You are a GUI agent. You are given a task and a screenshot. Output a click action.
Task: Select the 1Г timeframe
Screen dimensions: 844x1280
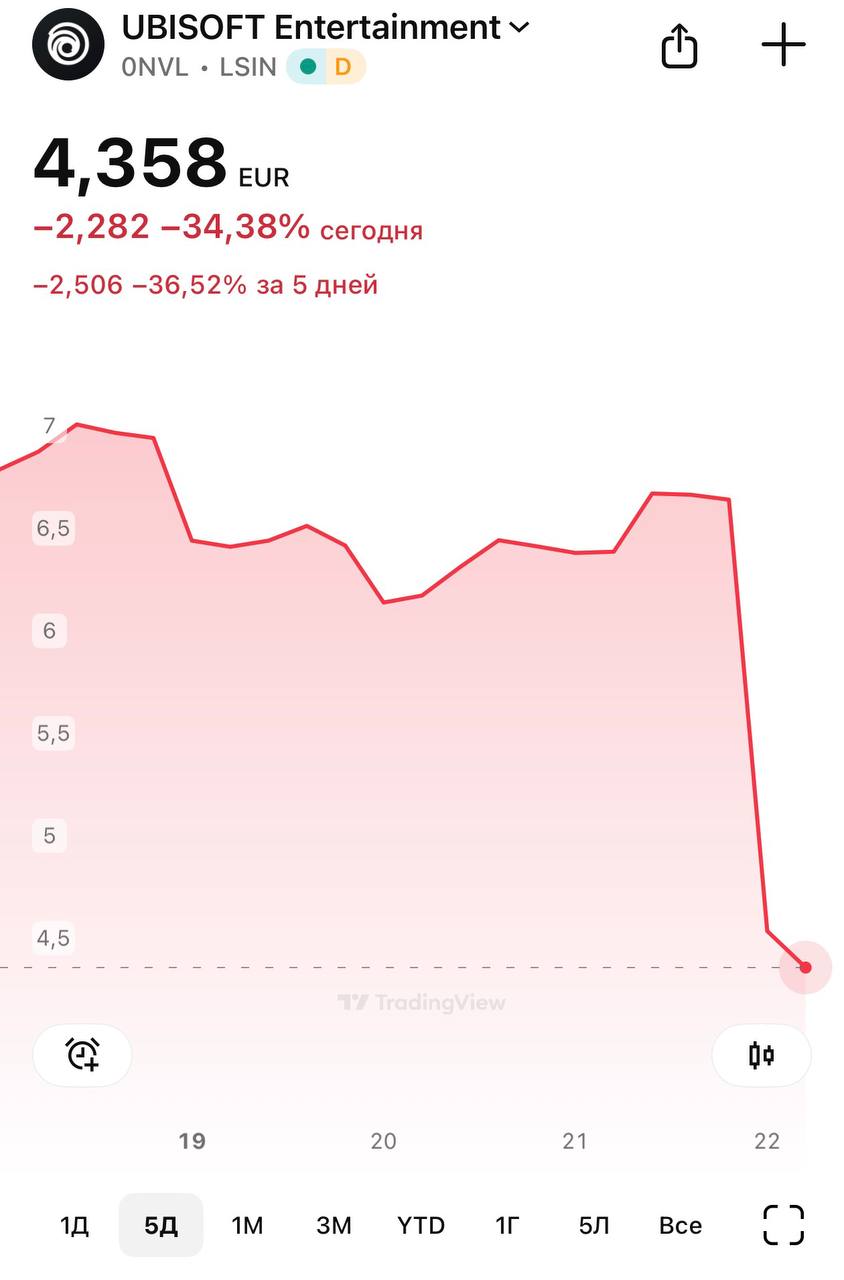tap(507, 1225)
